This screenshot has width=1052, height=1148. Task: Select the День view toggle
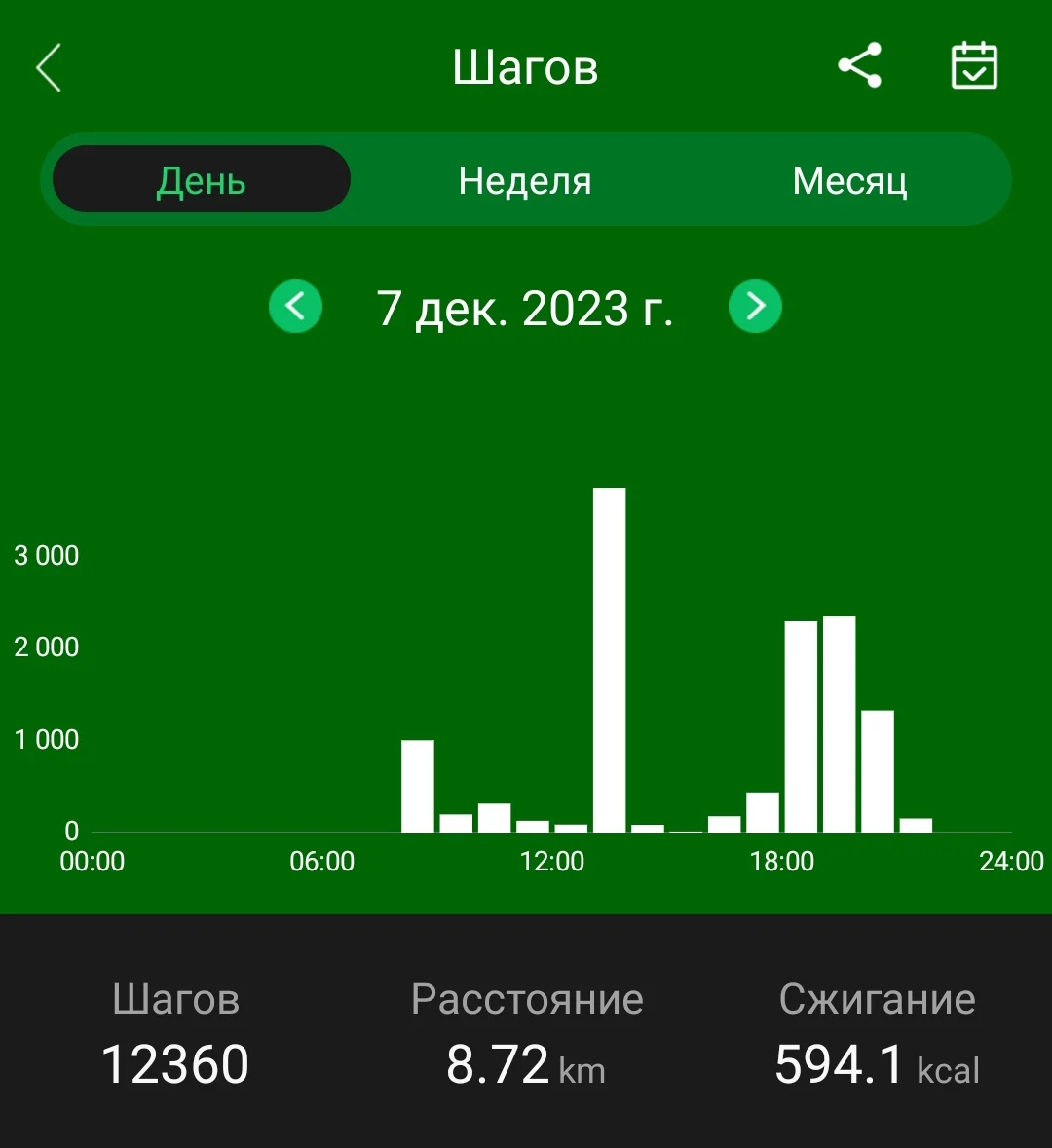[x=202, y=179]
